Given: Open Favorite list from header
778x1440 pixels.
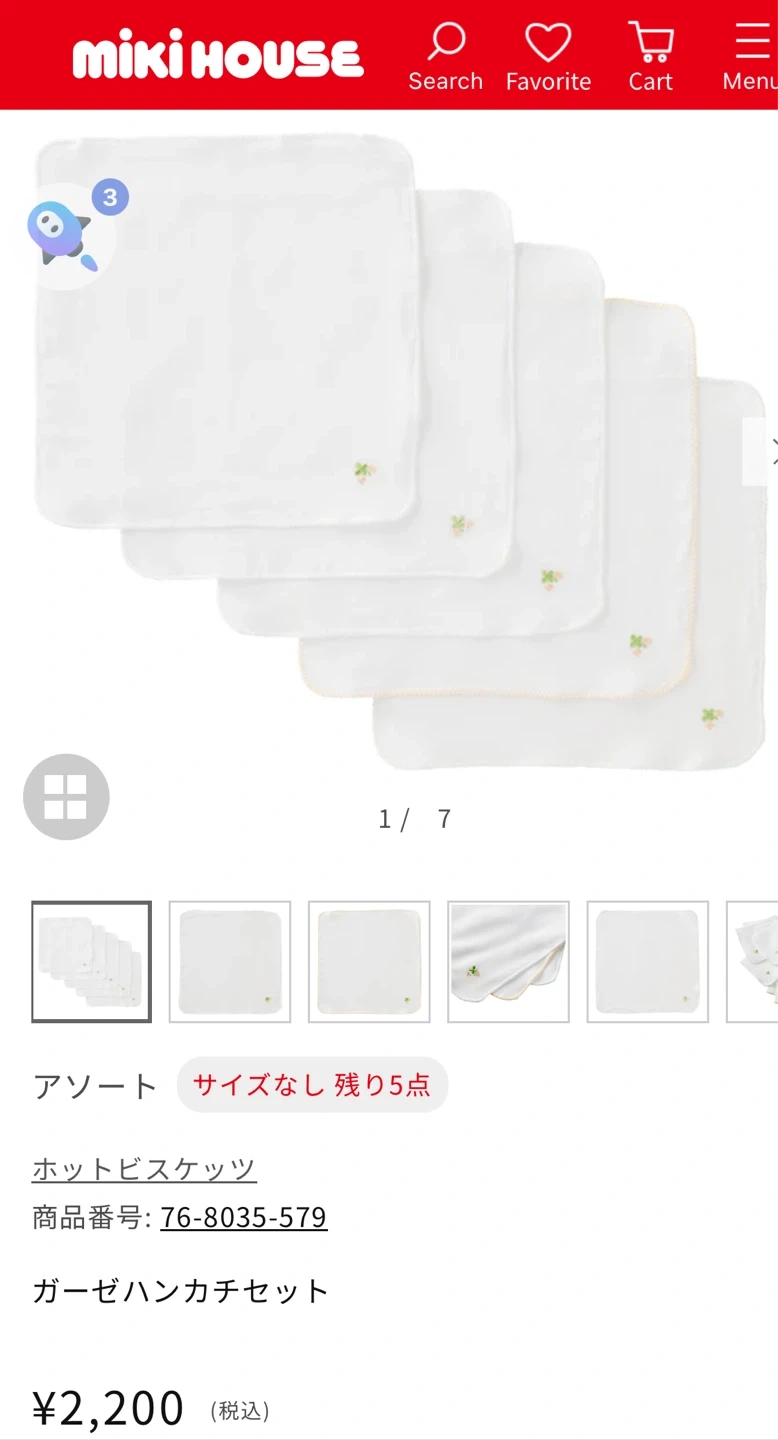Looking at the screenshot, I should coord(548,57).
